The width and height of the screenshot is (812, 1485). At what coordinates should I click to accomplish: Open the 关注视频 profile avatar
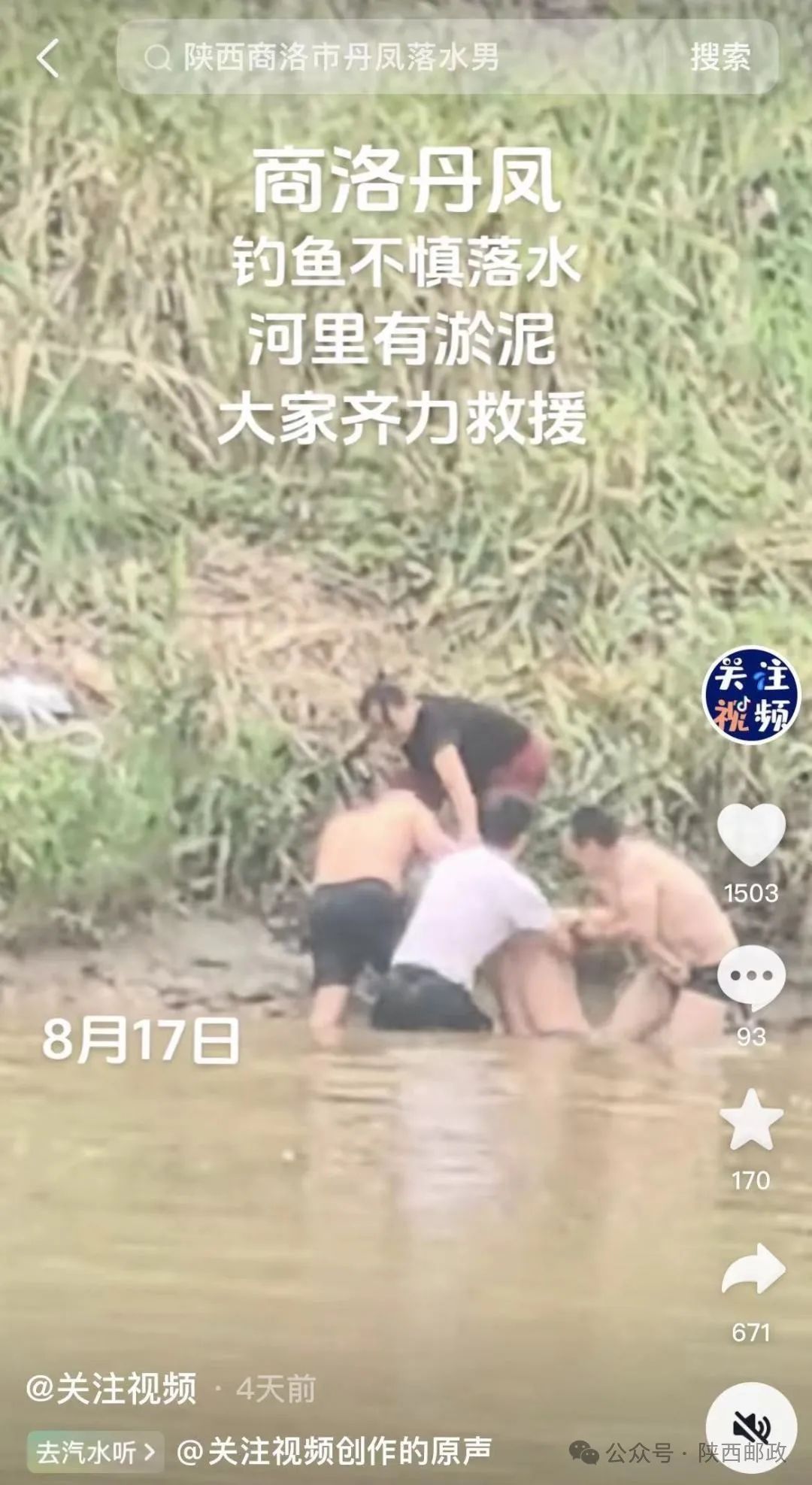click(x=750, y=695)
